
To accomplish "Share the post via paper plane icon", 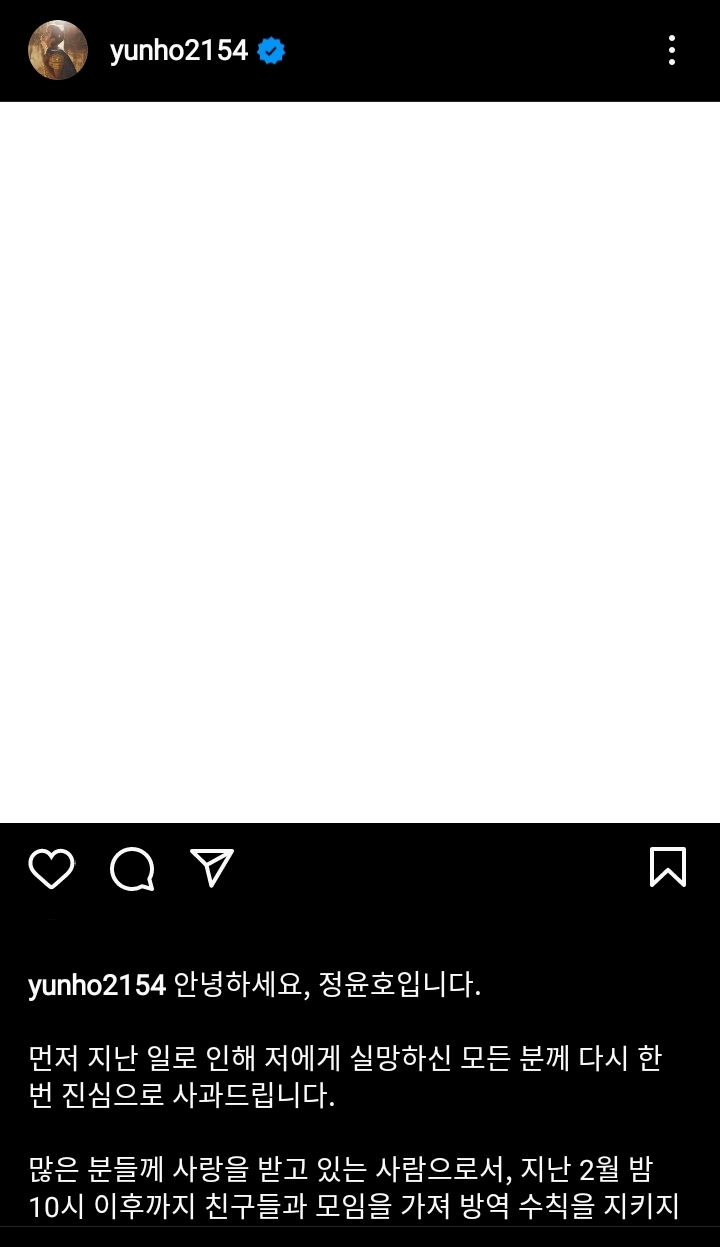I will [x=212, y=868].
